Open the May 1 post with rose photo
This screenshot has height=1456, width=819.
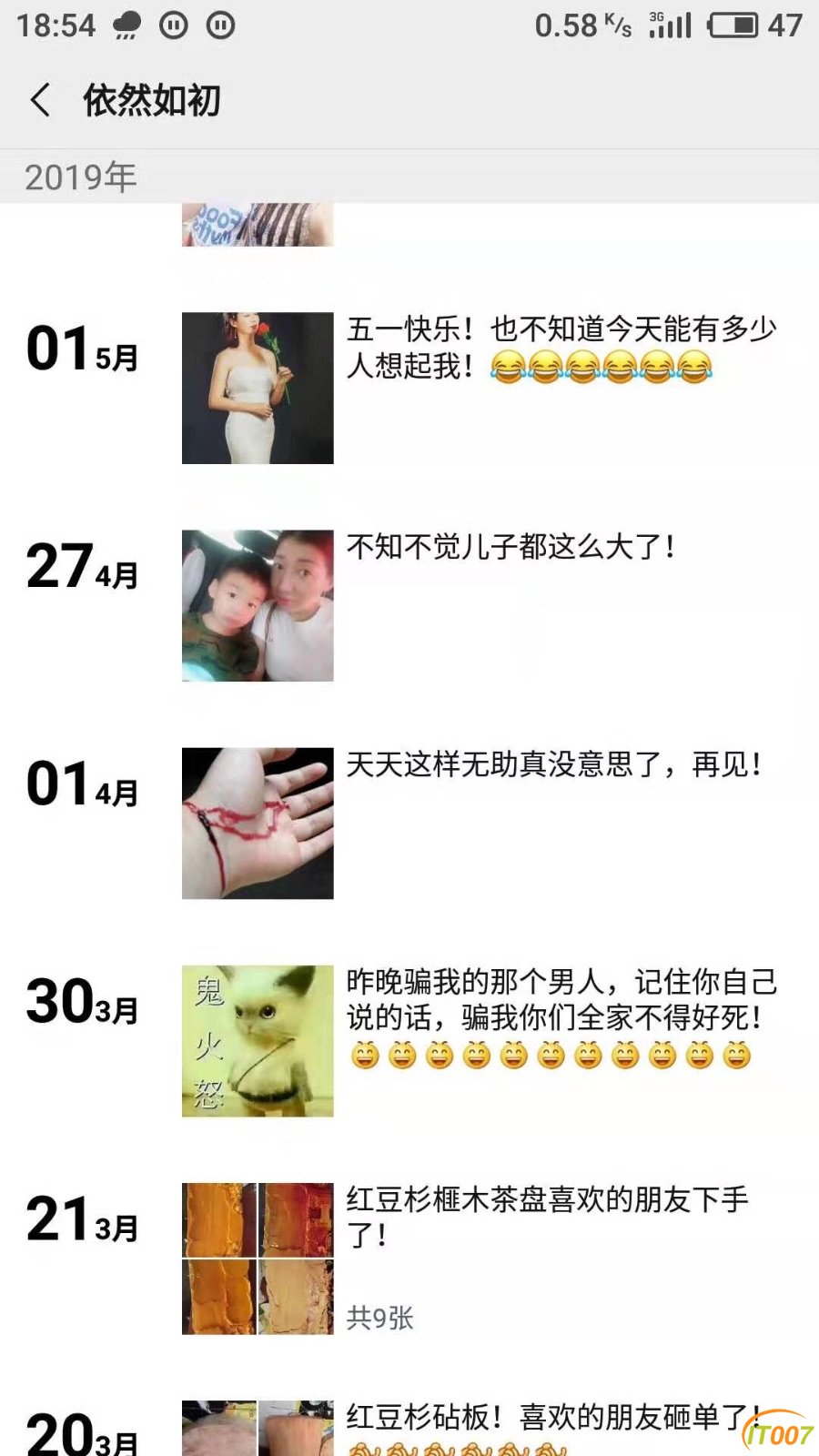tap(258, 389)
